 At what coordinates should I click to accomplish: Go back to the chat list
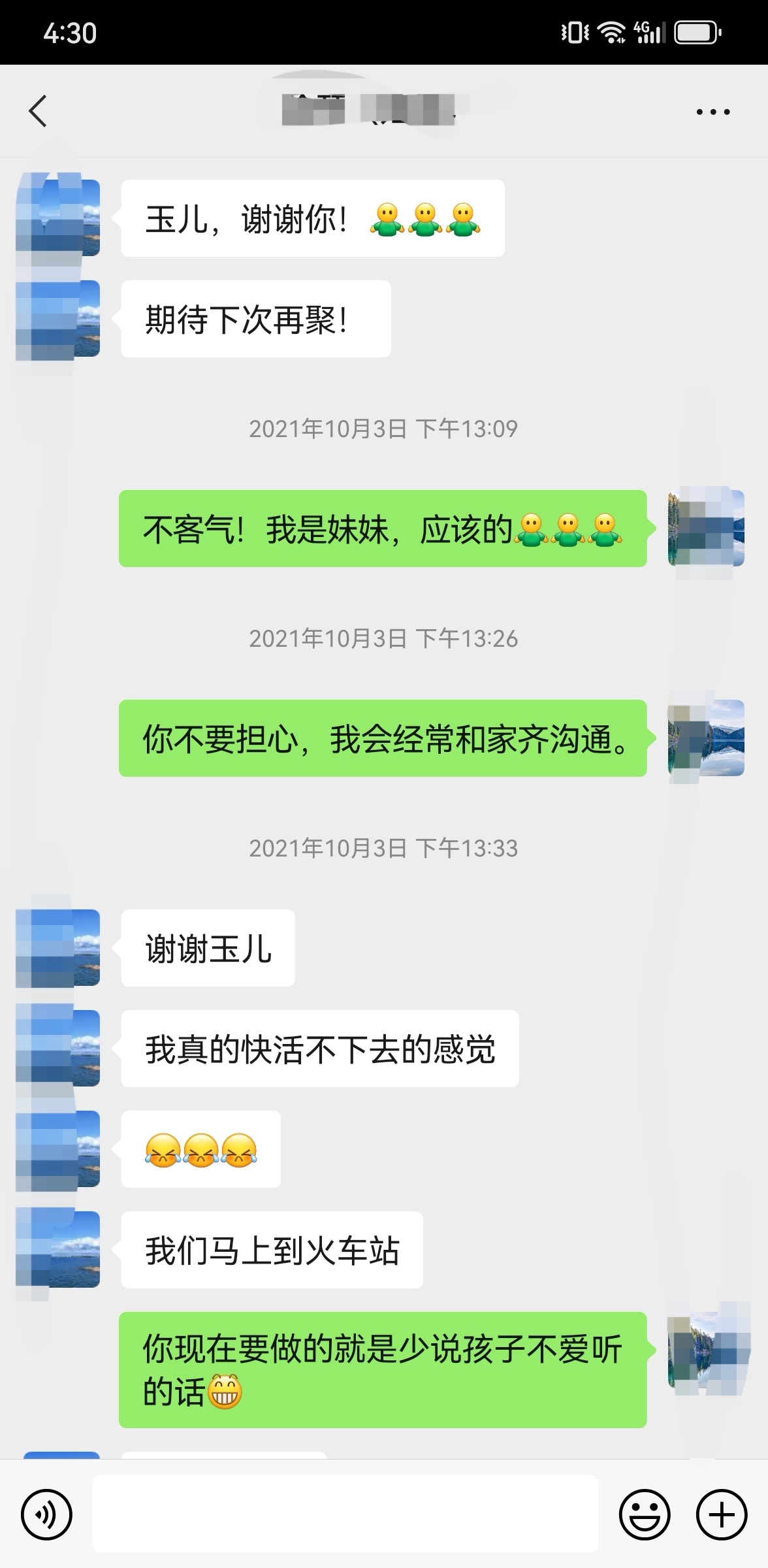(x=38, y=111)
